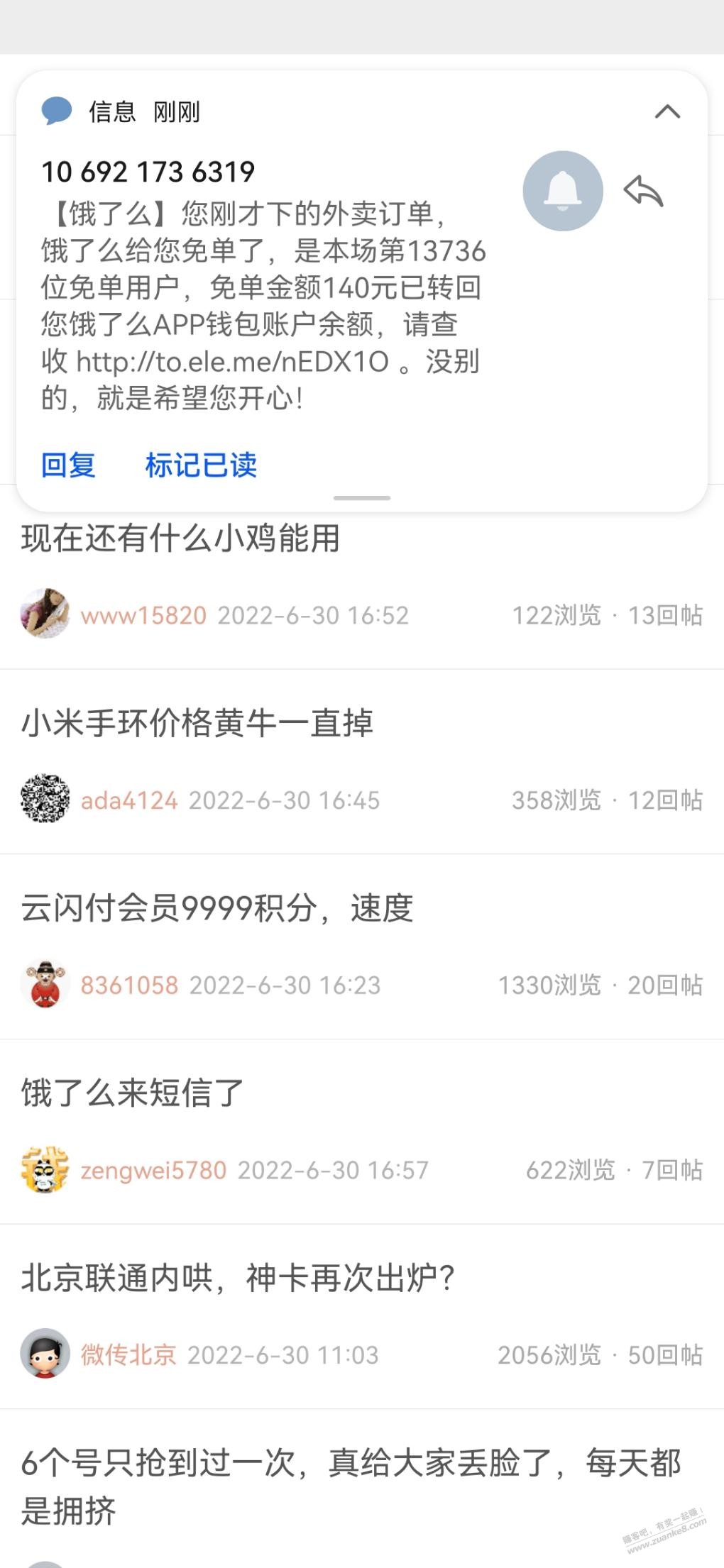
Task: Collapse the message notification with the chevron
Action: click(667, 111)
